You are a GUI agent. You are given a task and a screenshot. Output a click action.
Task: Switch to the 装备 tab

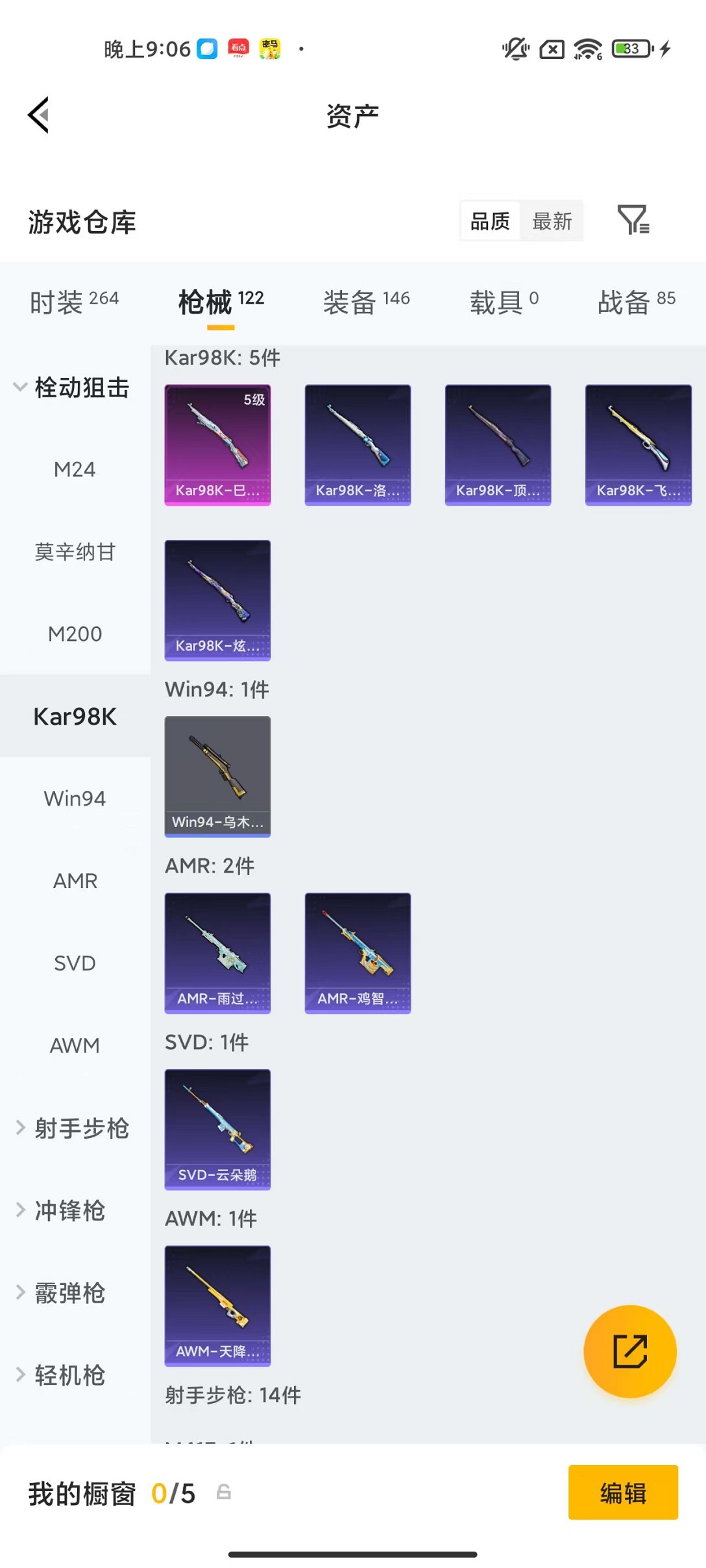point(366,302)
